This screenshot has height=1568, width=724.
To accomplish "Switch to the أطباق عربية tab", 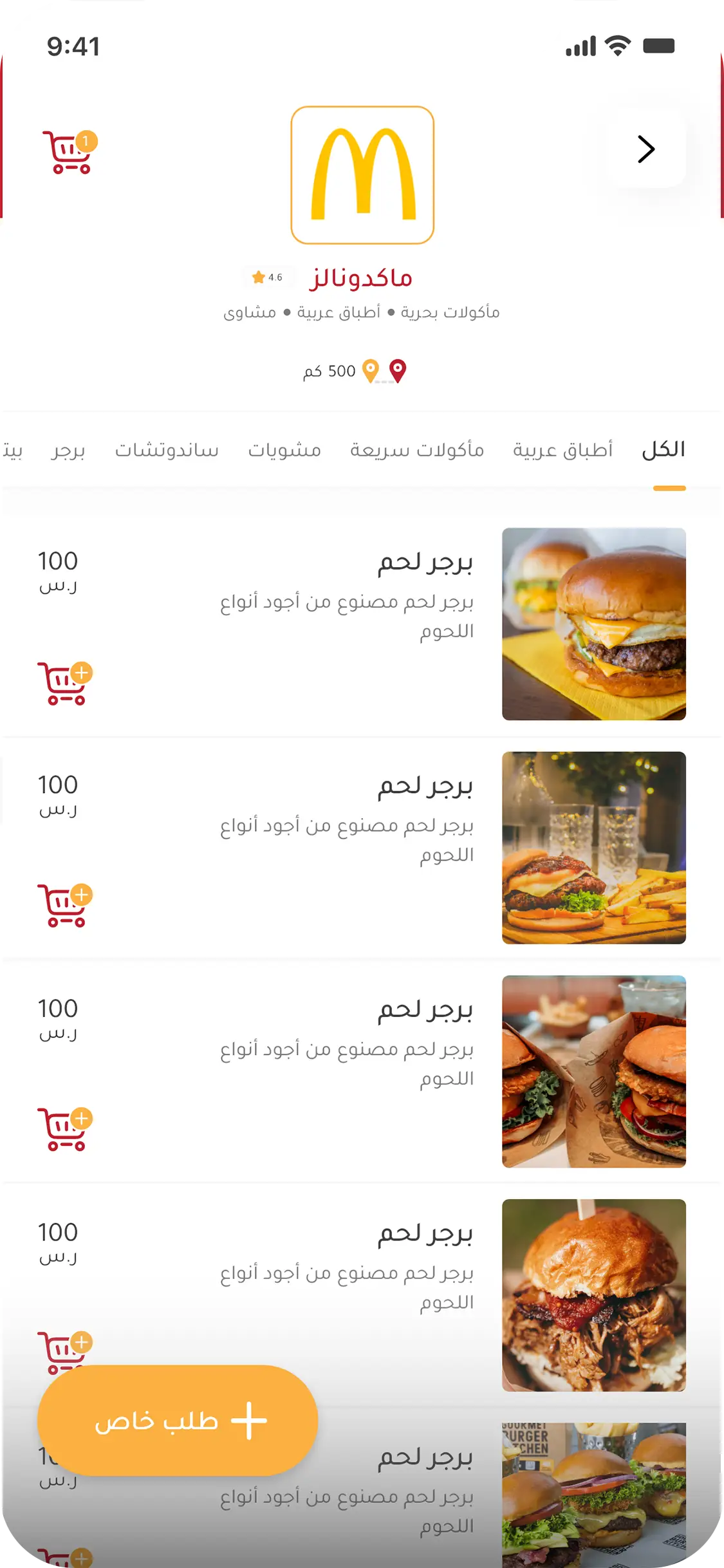I will click(x=562, y=450).
